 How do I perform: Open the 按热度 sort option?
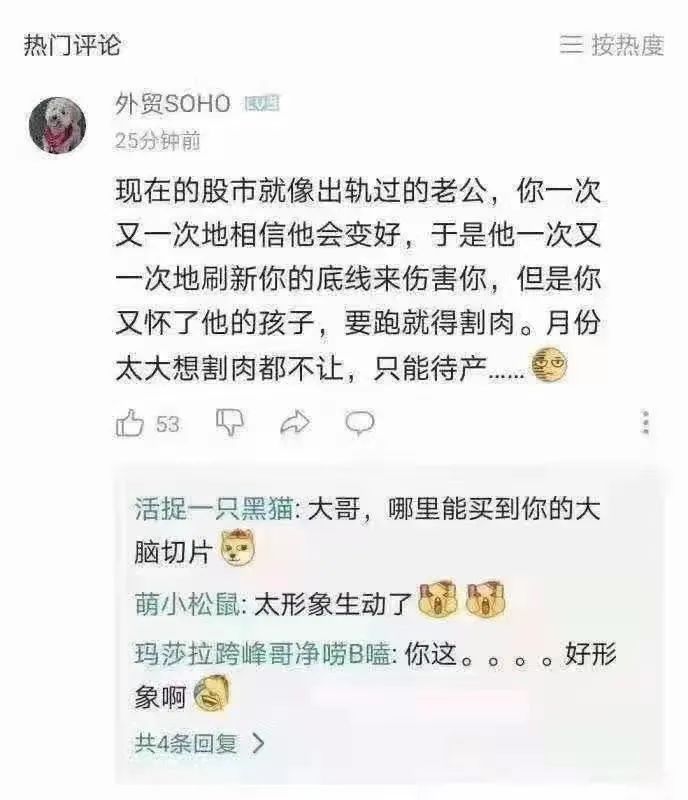[613, 45]
